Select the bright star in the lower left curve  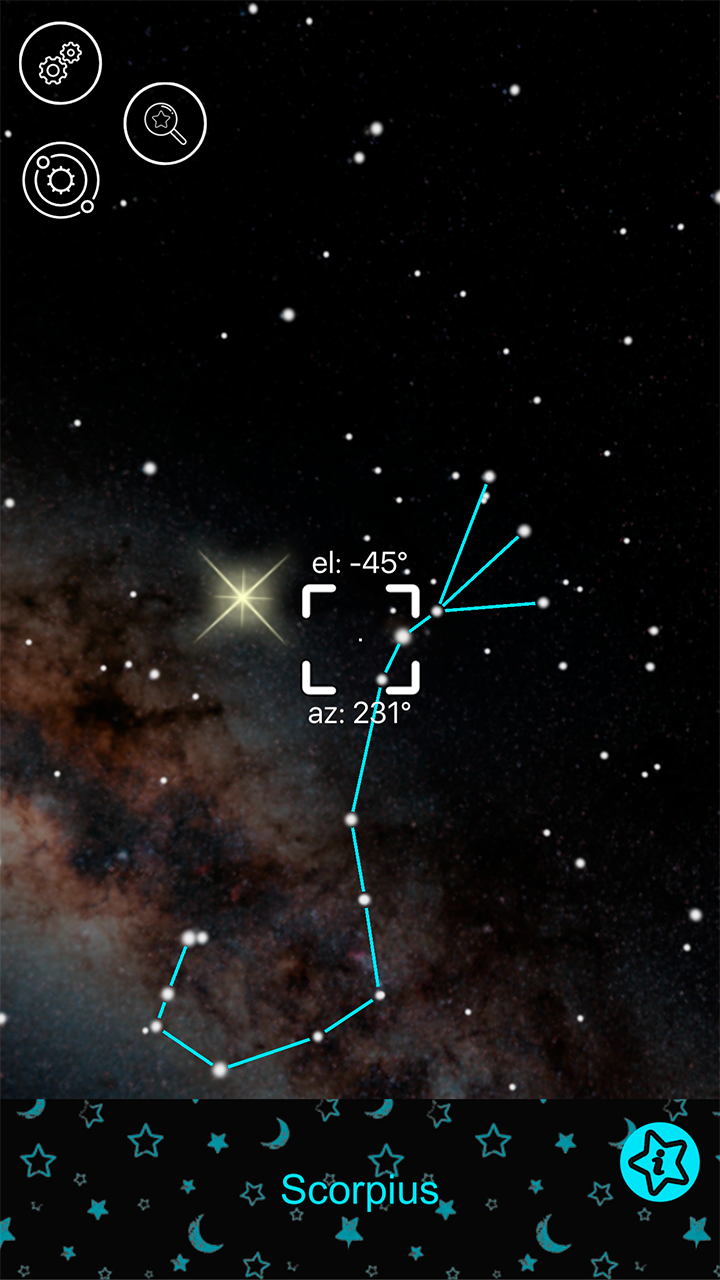point(155,1028)
